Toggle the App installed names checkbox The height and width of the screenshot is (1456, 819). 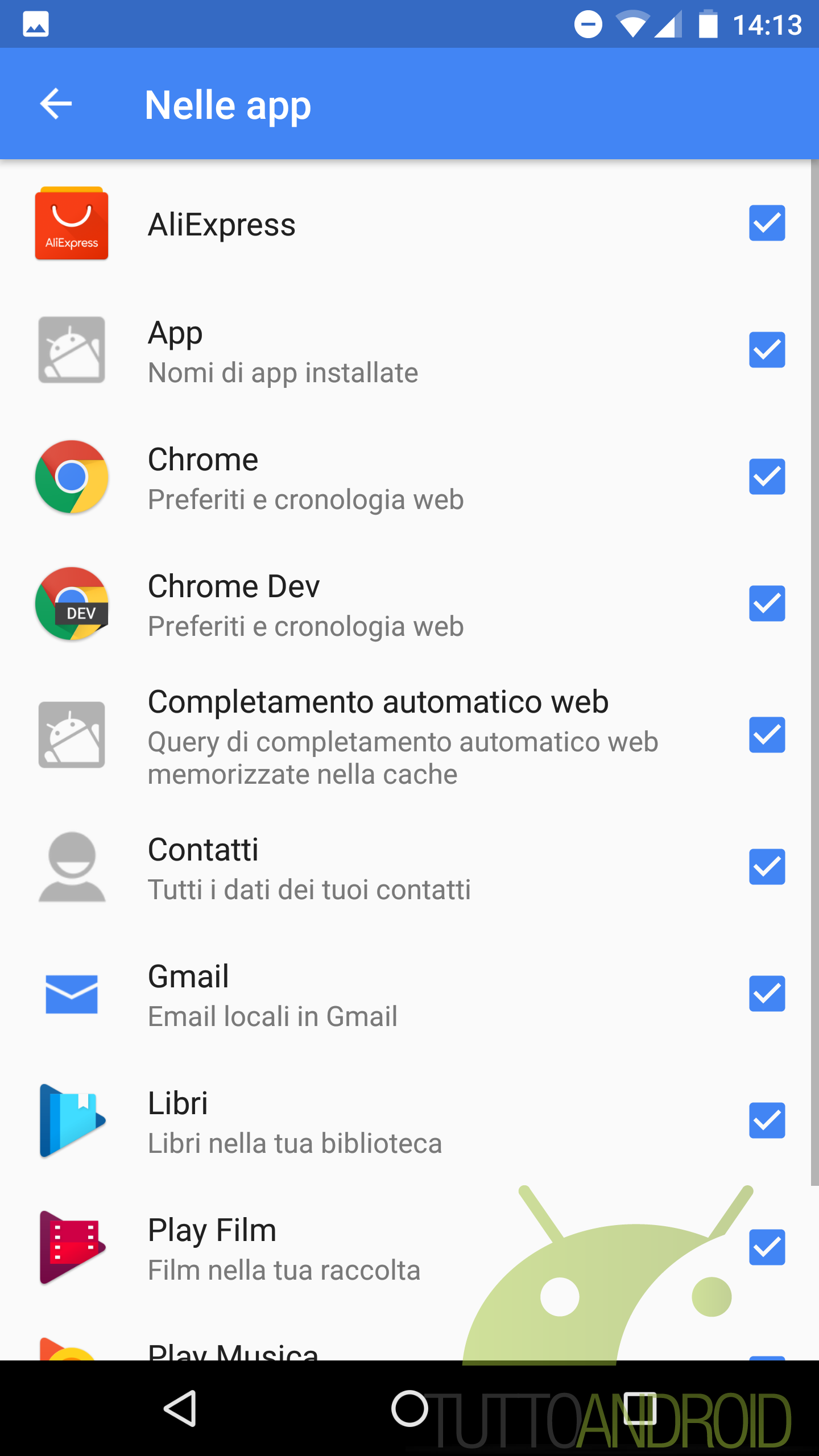(767, 350)
